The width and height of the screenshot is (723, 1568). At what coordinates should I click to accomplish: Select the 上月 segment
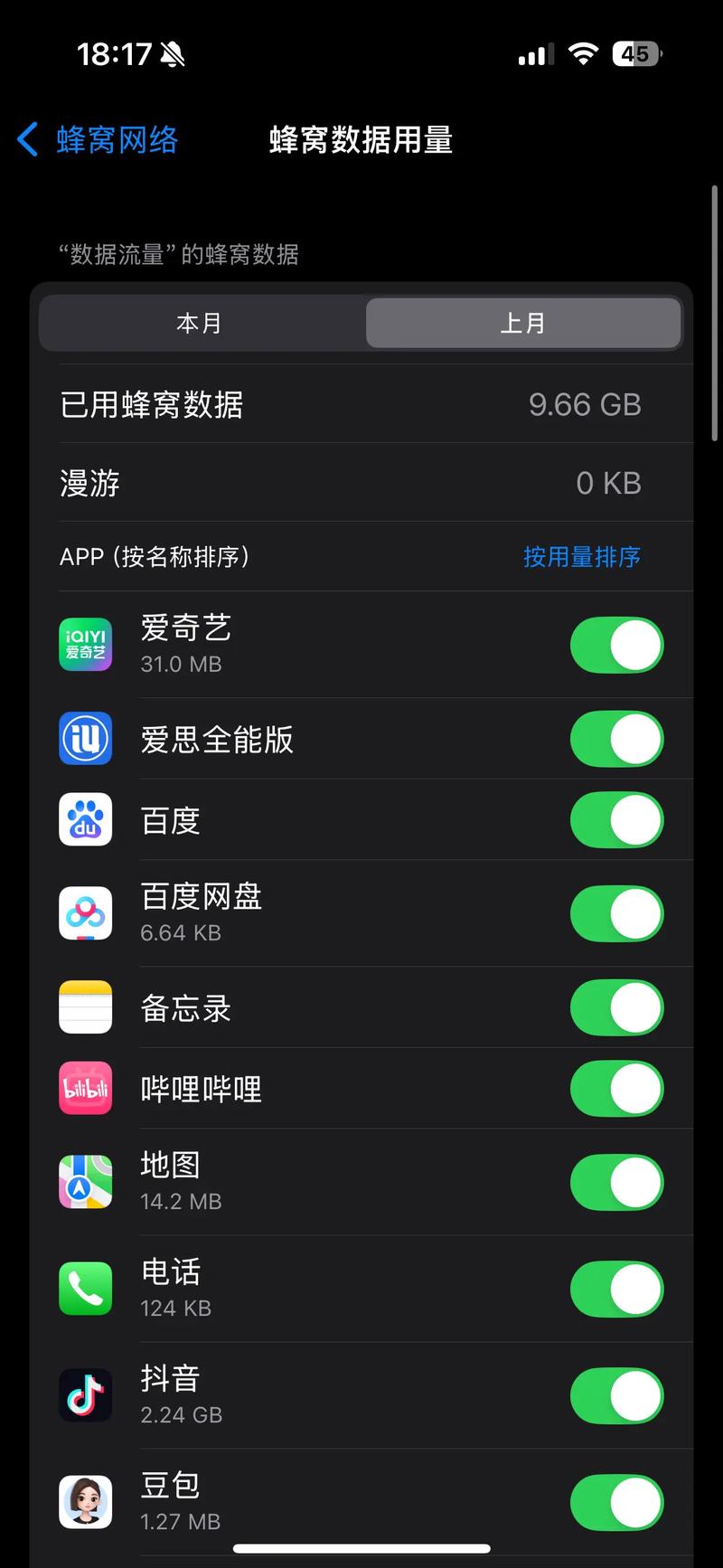[522, 323]
